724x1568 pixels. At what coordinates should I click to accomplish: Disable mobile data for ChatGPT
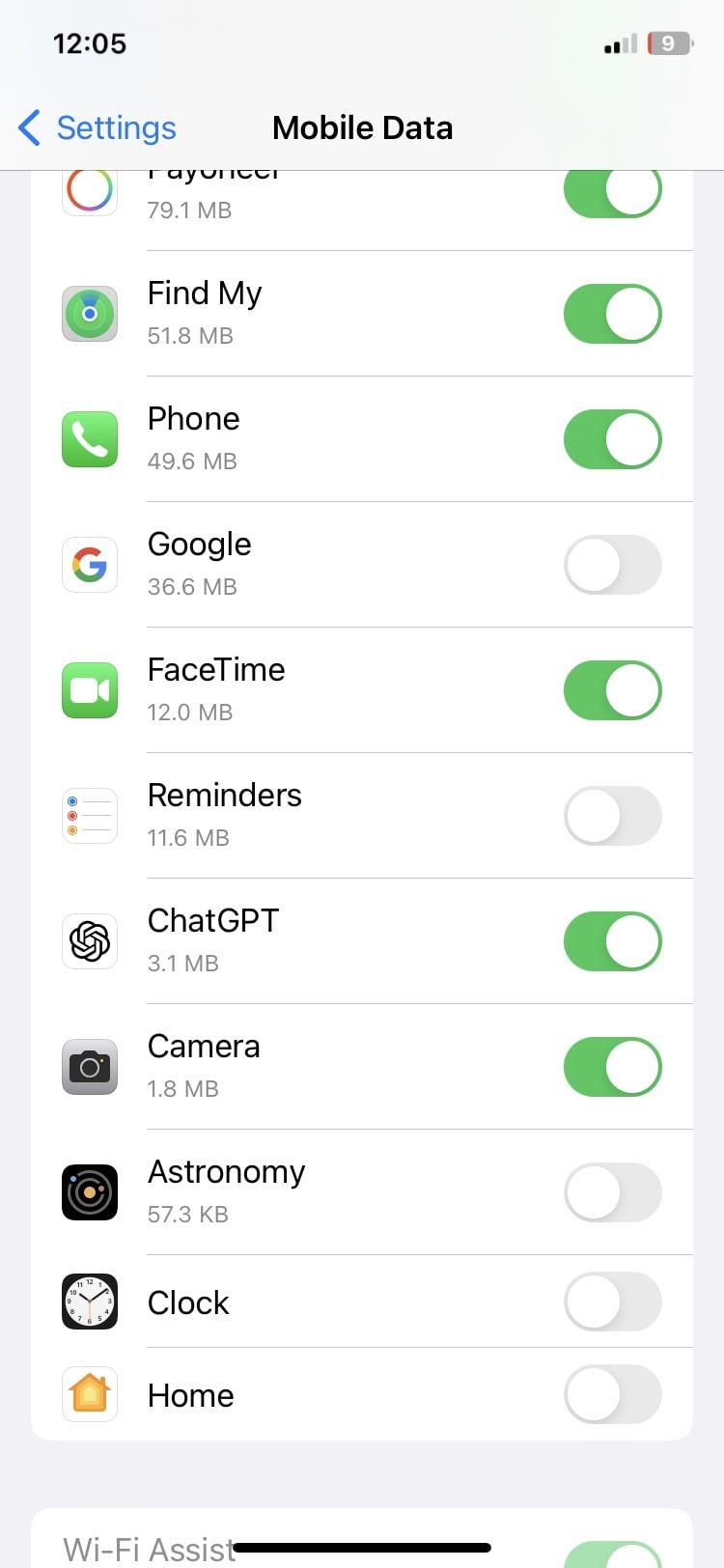click(612, 941)
